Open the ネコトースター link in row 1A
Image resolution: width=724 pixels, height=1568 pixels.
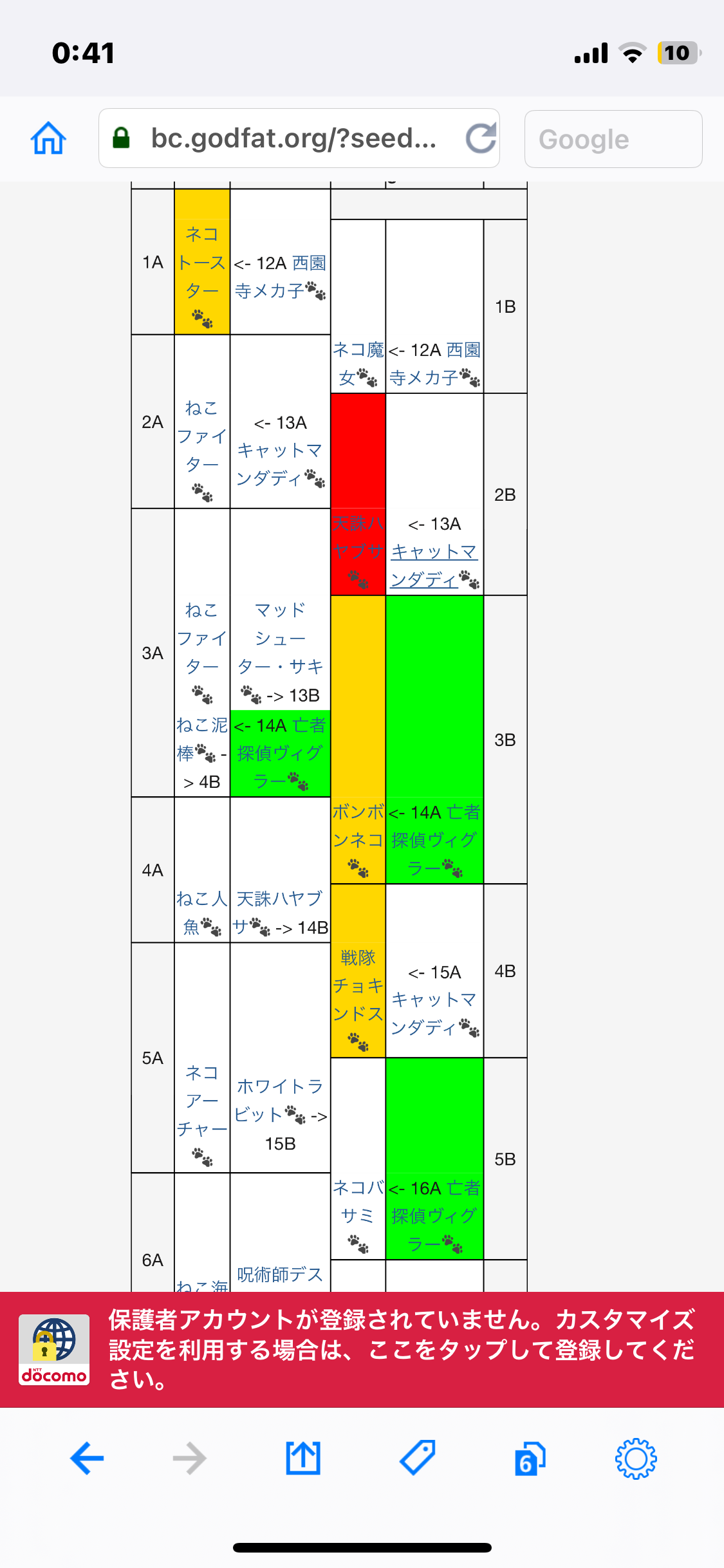(x=202, y=263)
